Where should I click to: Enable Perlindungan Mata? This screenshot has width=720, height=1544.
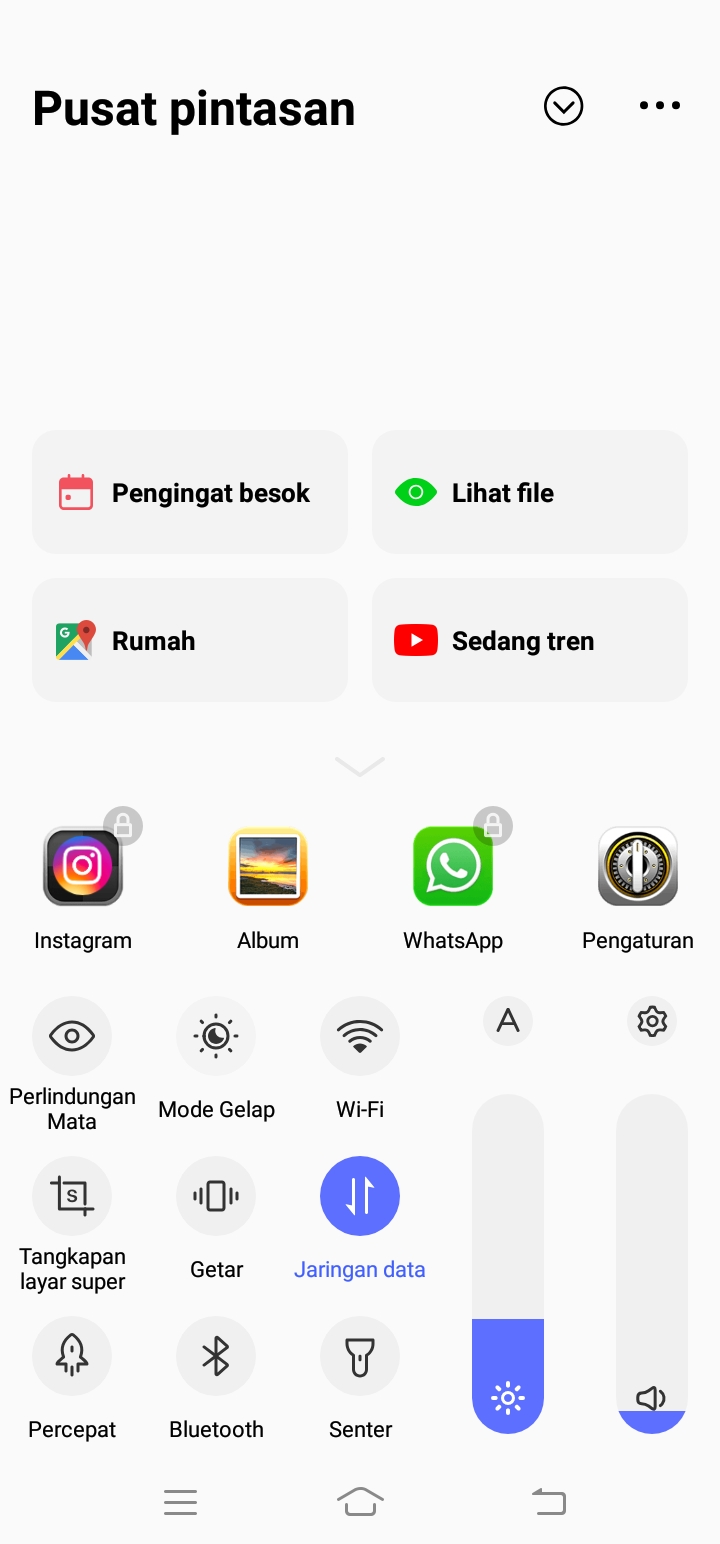(72, 1036)
